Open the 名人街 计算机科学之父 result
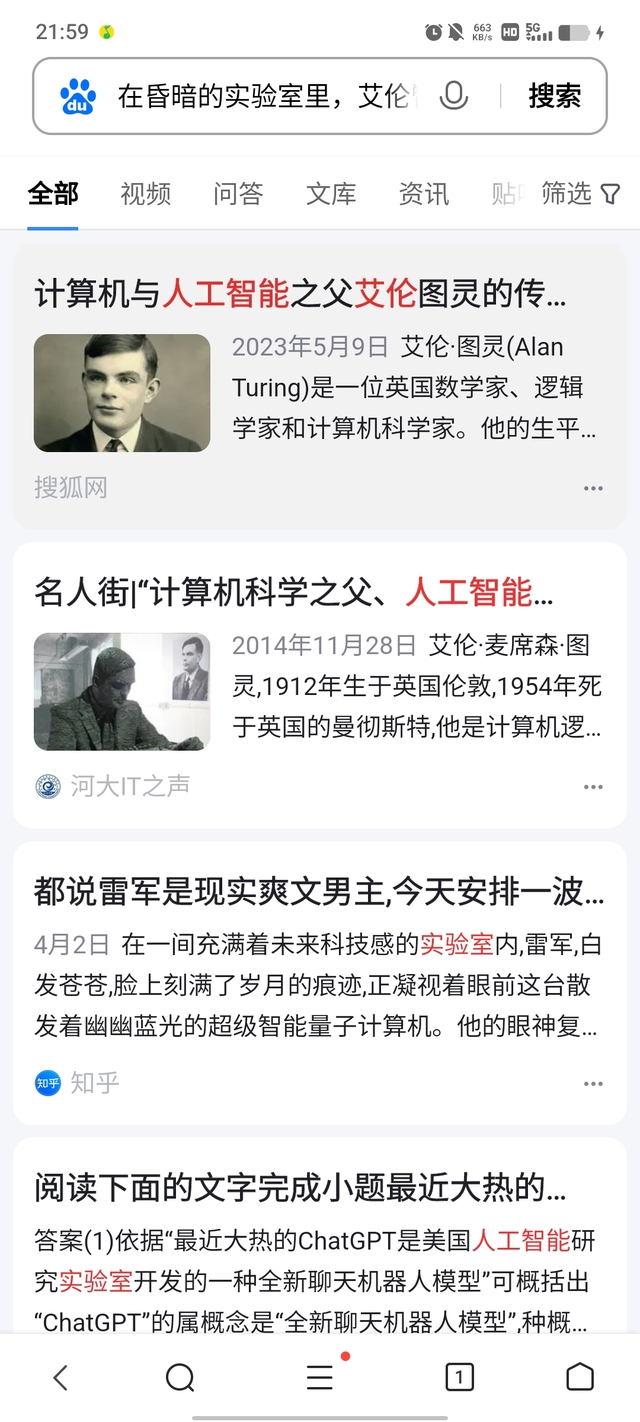640x1422 pixels. click(x=293, y=592)
